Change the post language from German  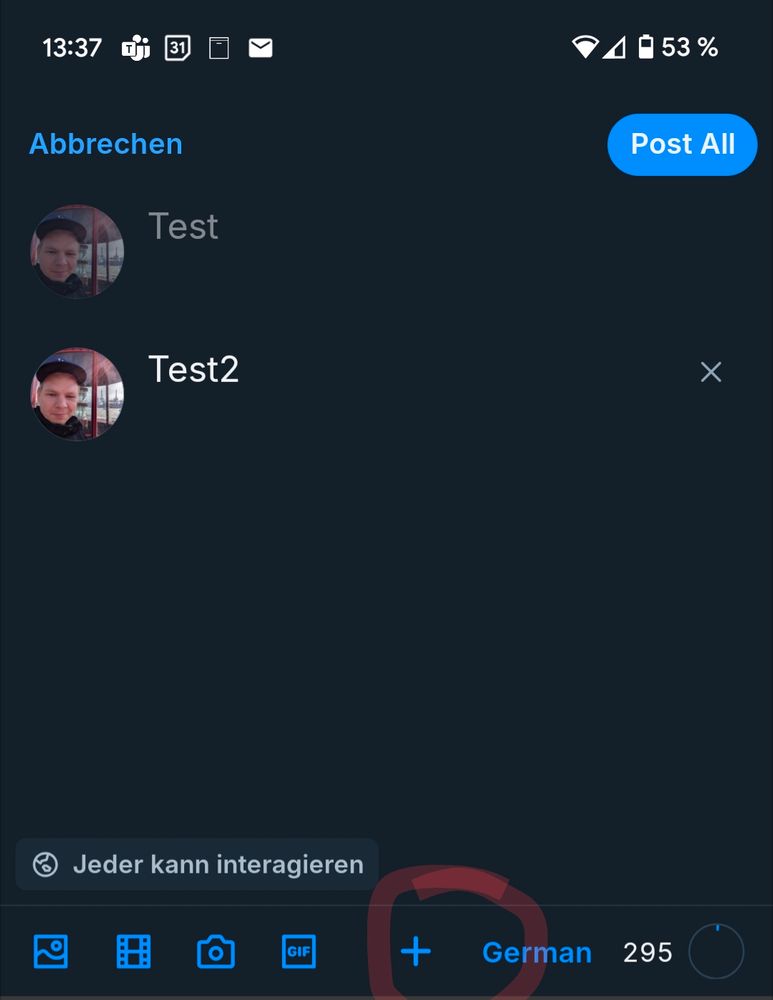537,953
